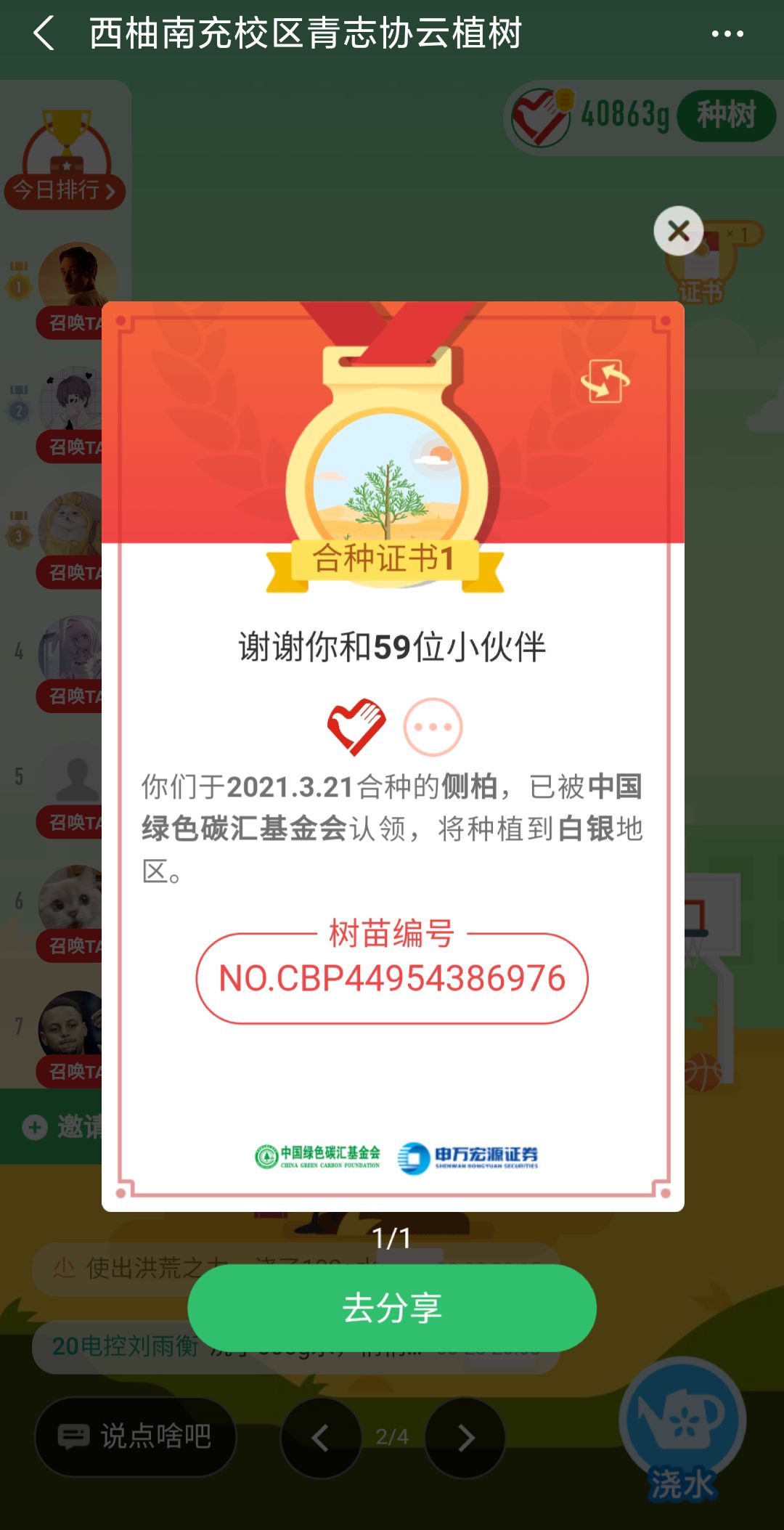Go back from the tree planting page
This screenshot has height=1530, width=784.
44,33
